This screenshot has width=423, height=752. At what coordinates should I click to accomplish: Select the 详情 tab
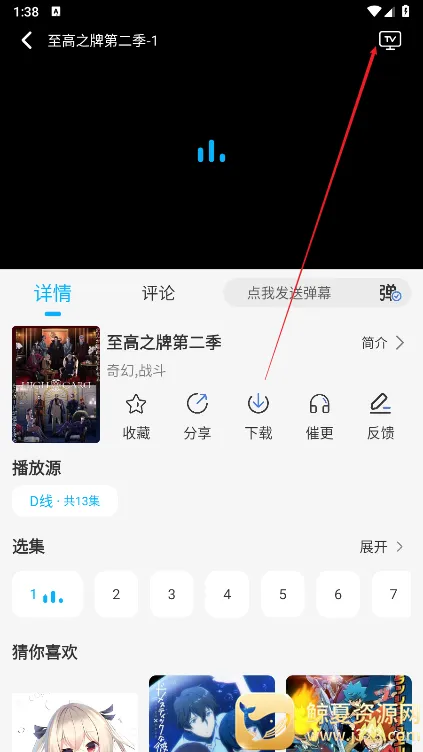53,293
